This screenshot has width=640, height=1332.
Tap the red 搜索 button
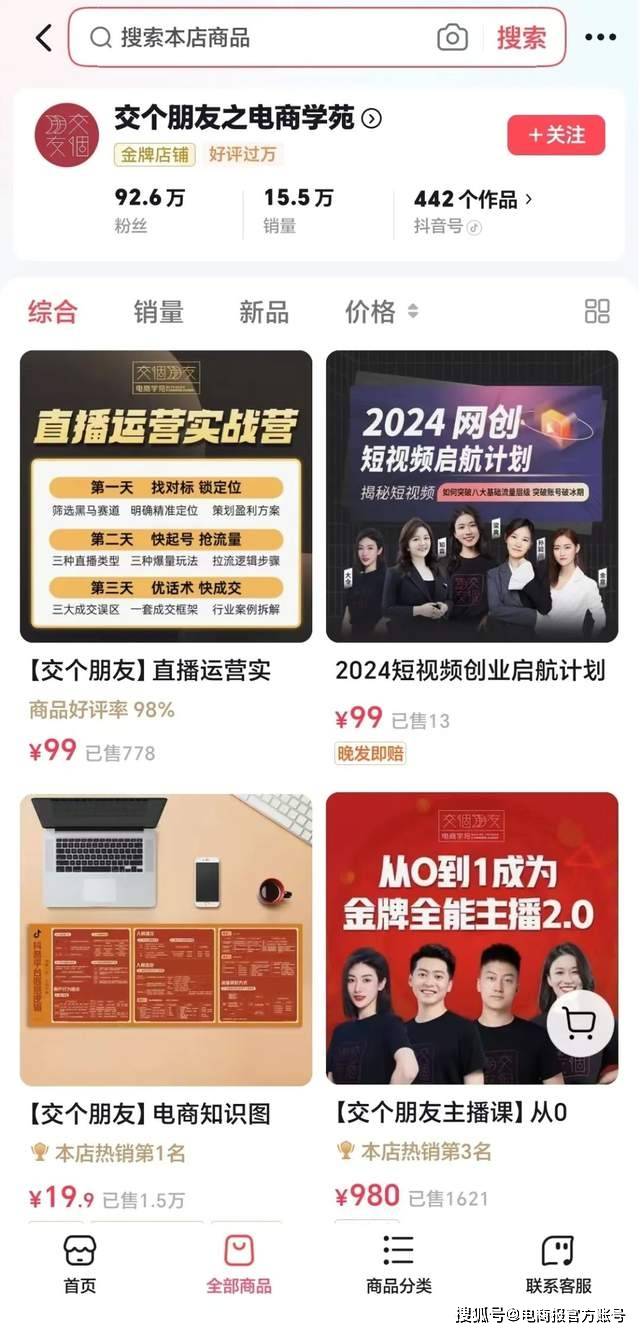pos(522,38)
